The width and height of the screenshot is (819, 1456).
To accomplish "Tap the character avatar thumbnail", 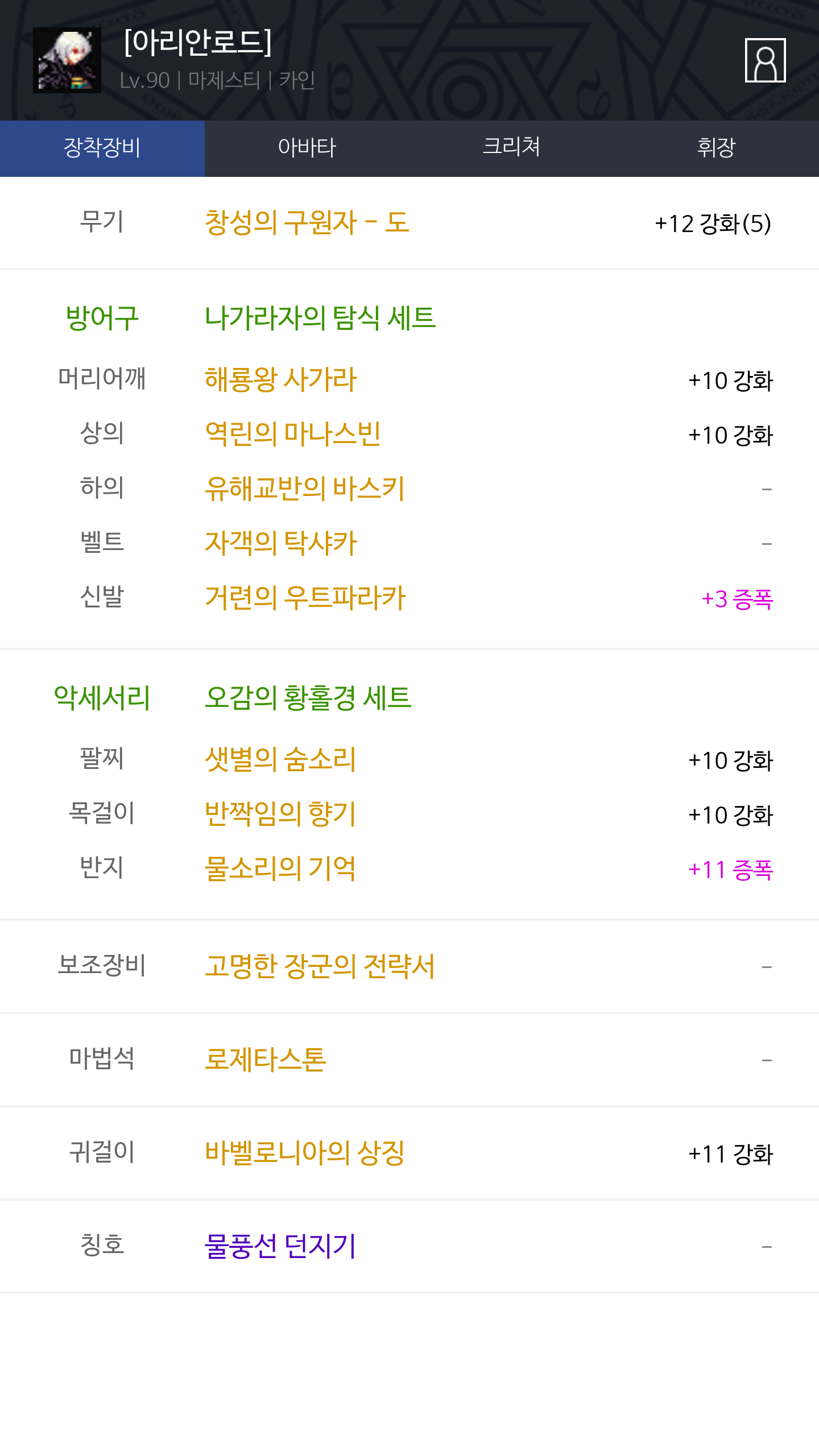I will (67, 60).
